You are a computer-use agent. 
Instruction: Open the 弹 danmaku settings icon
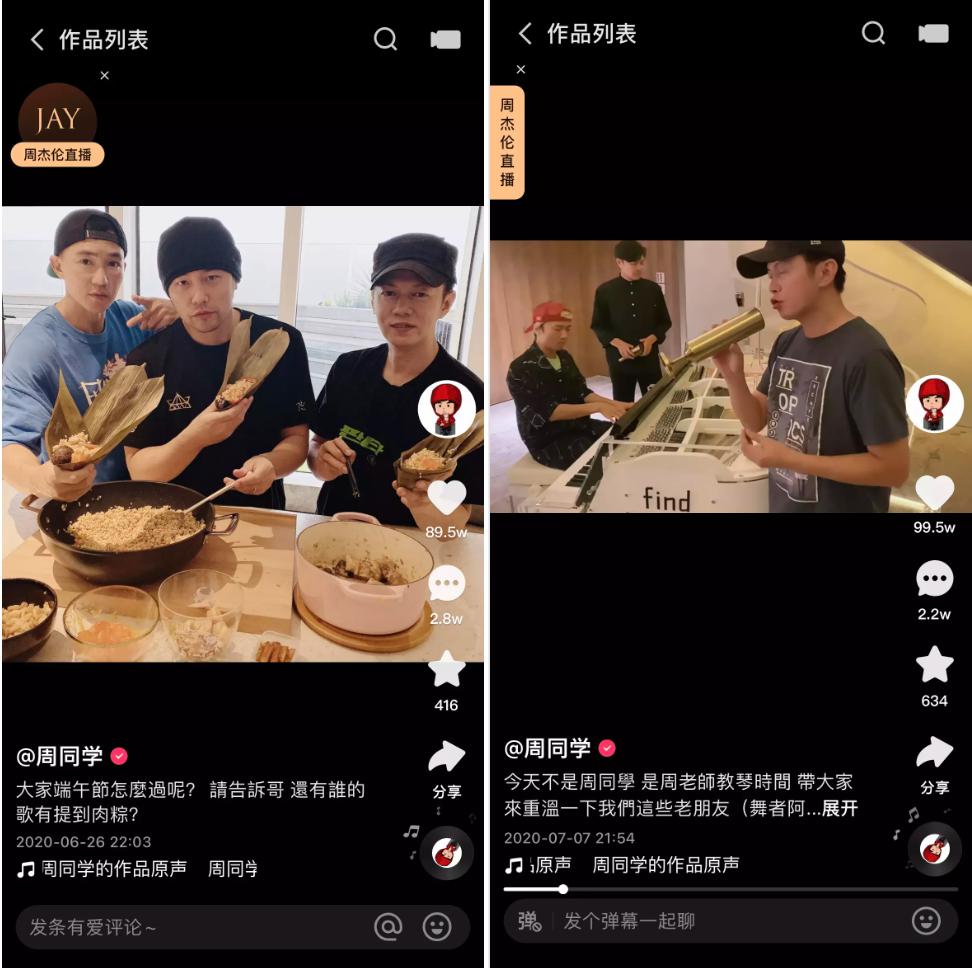tap(530, 921)
